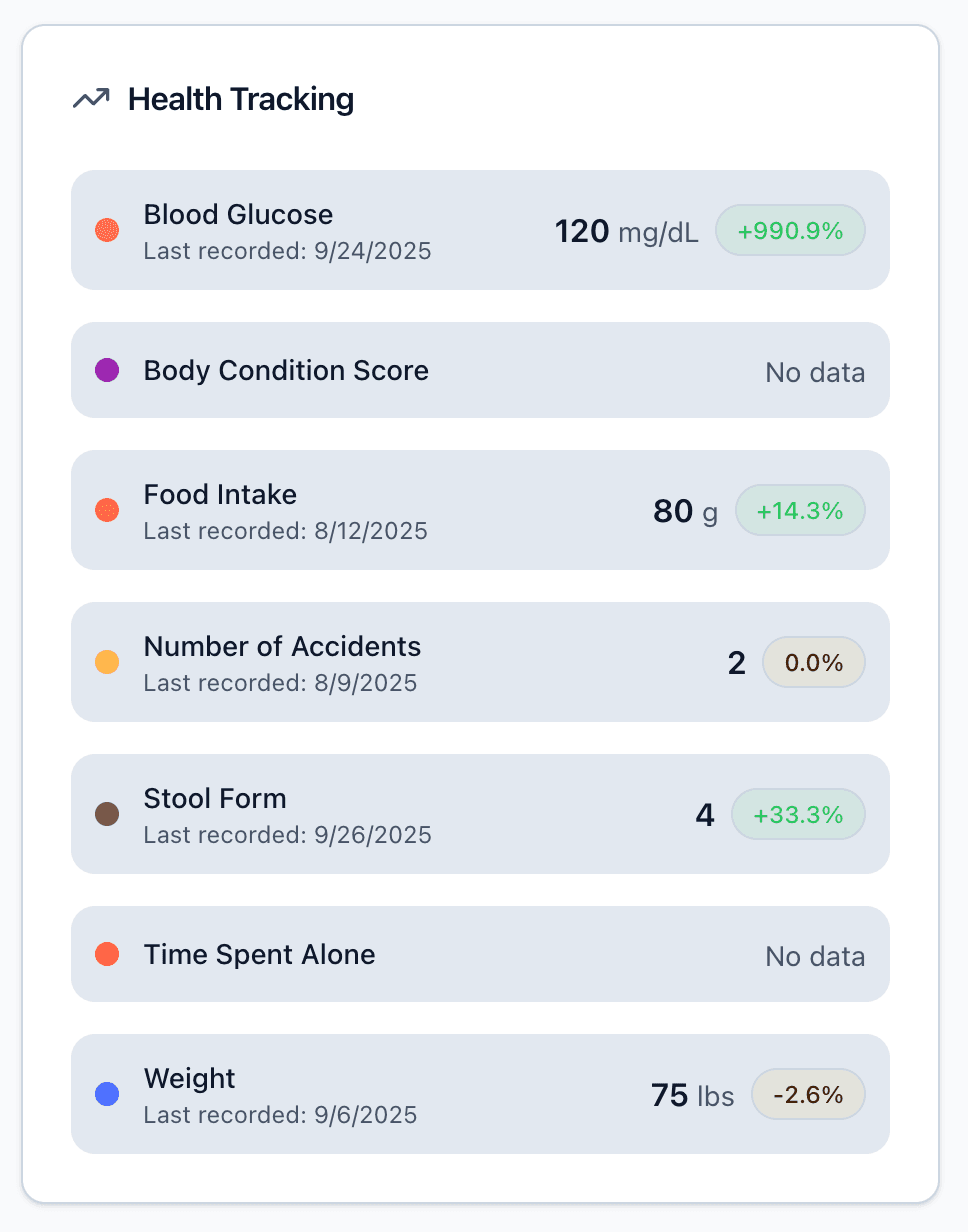Click the yellow dot beside Number of Accidents
Viewport: 968px width, 1232px height.
107,662
